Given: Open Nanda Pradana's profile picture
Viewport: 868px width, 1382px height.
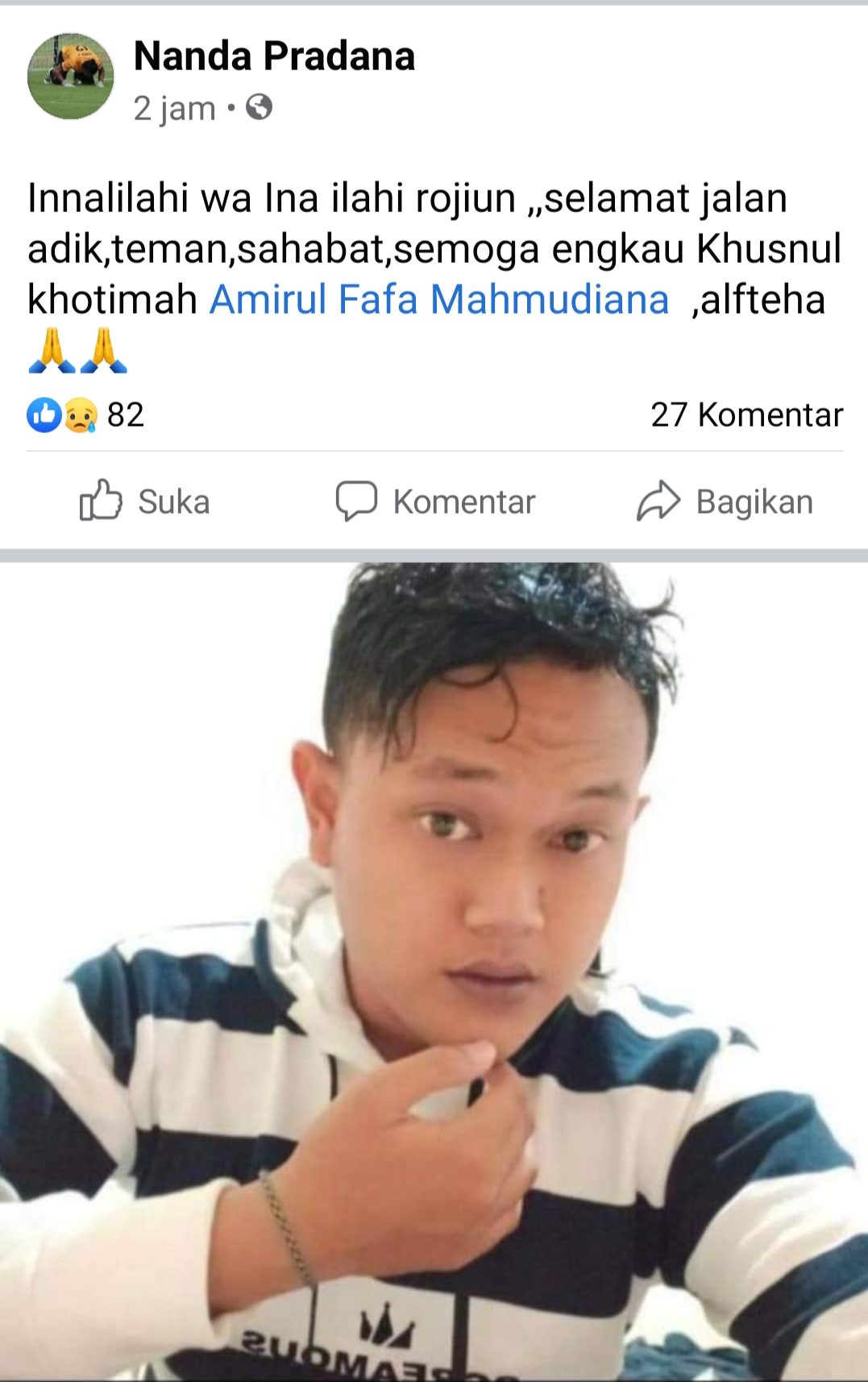Looking at the screenshot, I should coord(71,77).
